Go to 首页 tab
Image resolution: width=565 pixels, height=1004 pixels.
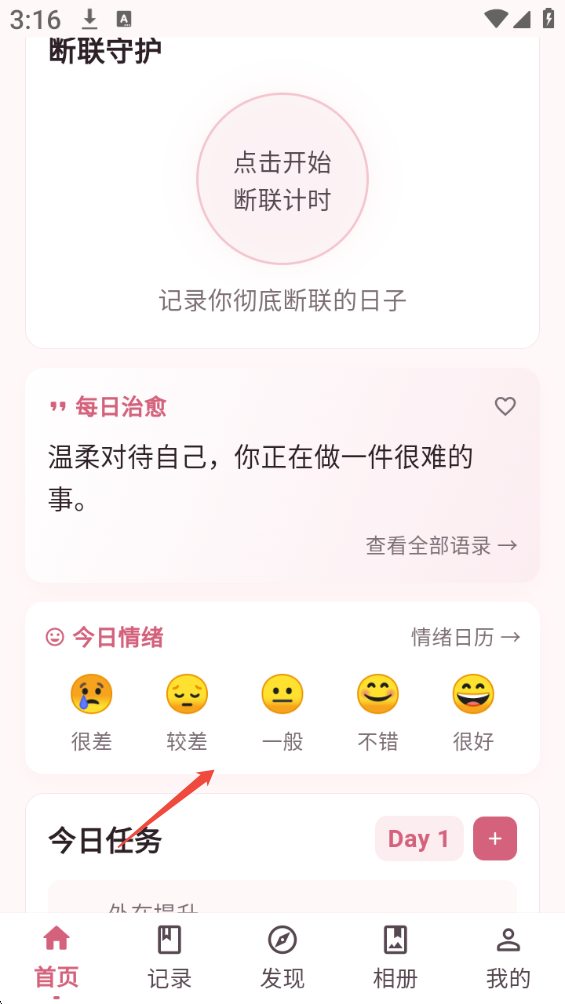(56, 958)
